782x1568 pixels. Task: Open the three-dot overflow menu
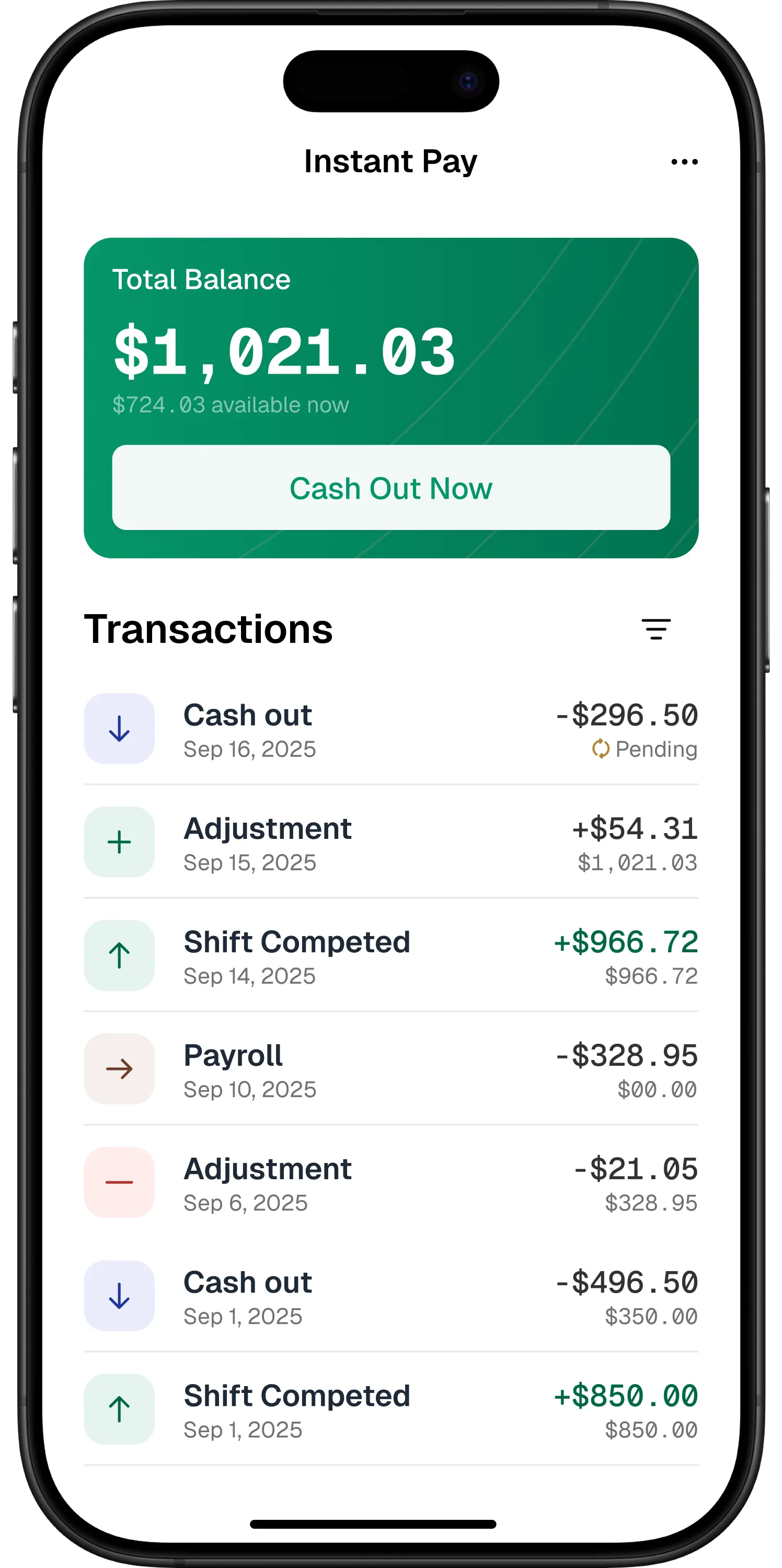(x=684, y=162)
